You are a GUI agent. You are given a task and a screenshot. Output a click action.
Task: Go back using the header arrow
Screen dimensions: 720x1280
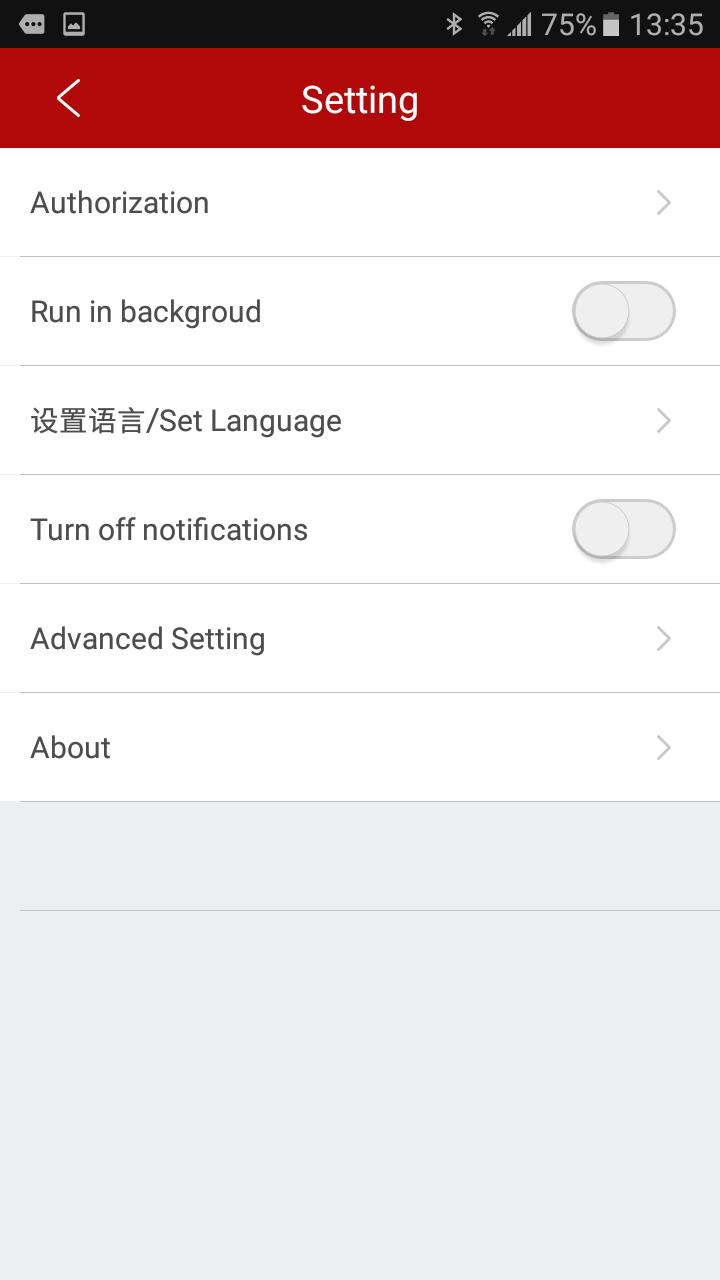(68, 99)
